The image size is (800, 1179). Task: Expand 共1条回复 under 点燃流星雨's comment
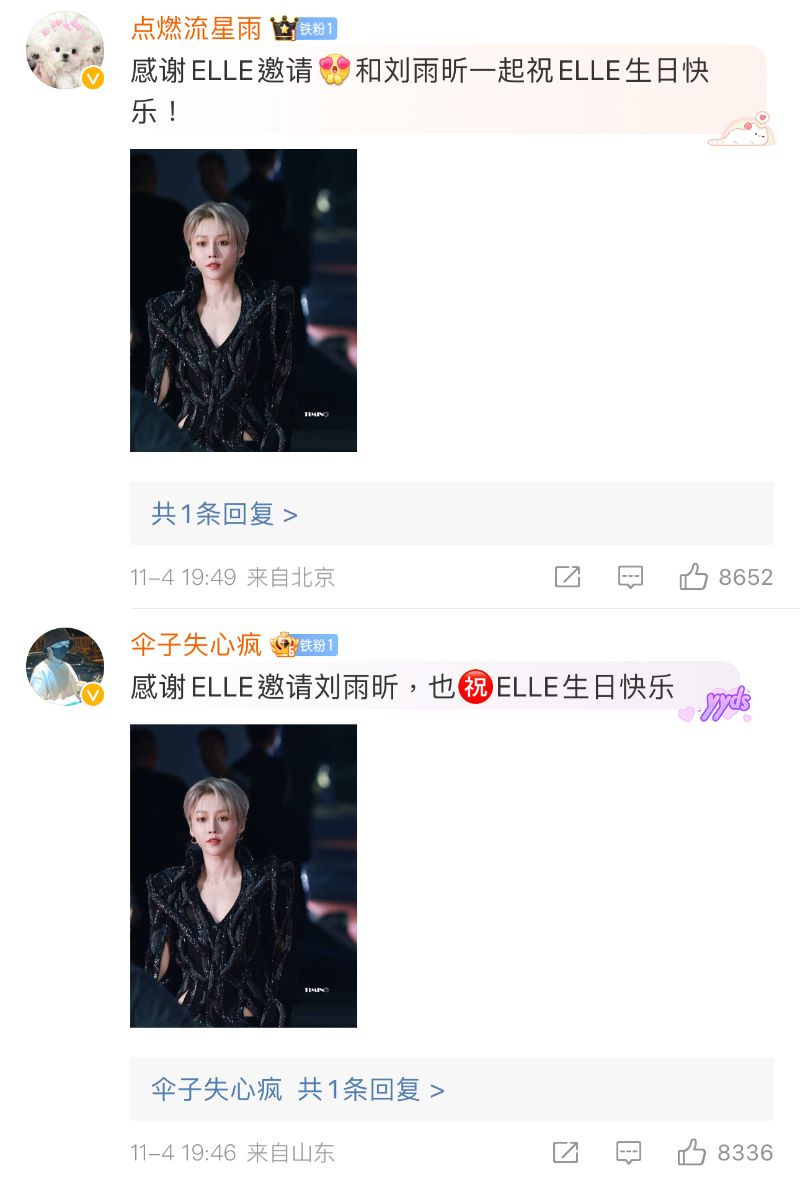[225, 514]
